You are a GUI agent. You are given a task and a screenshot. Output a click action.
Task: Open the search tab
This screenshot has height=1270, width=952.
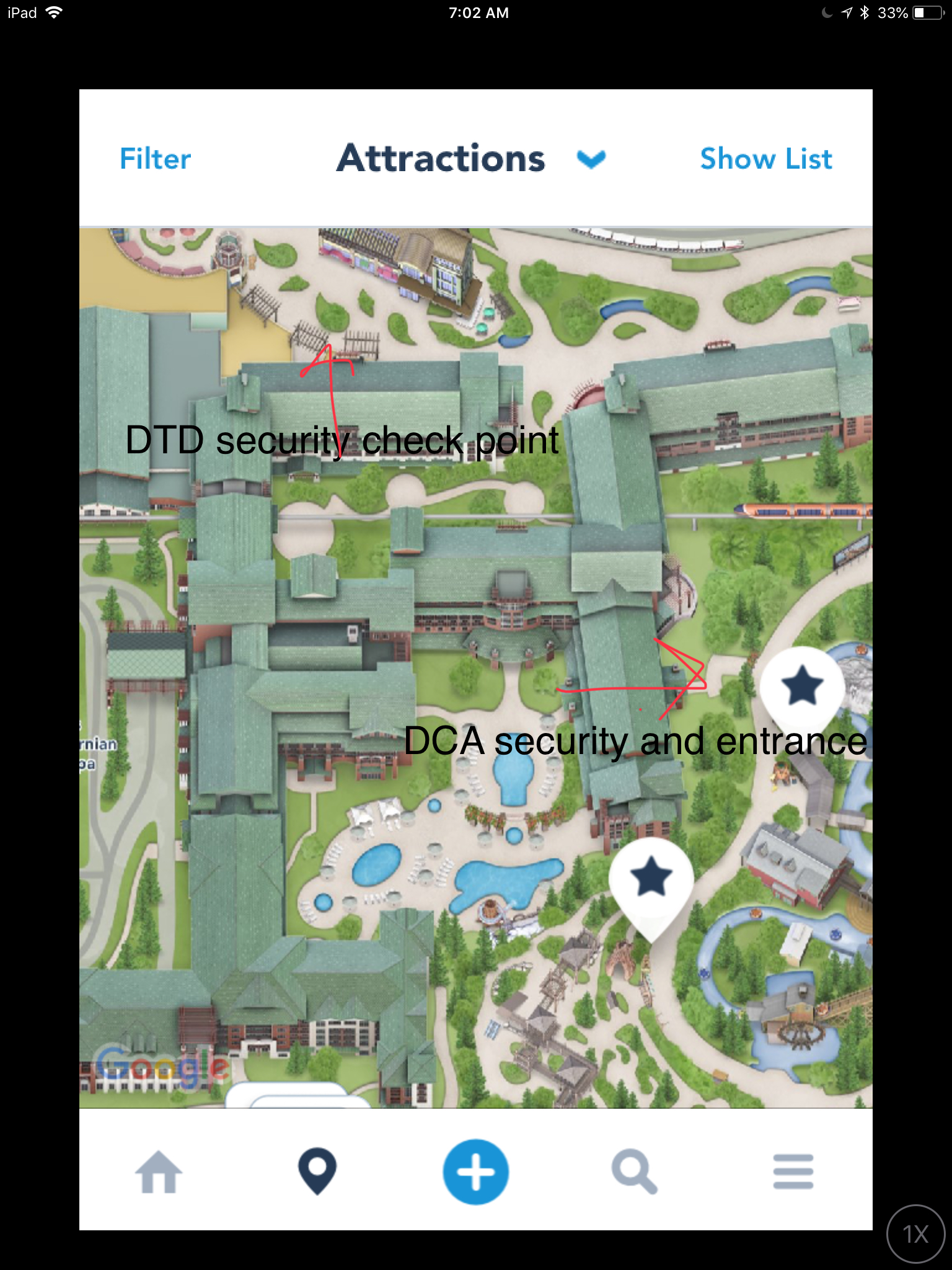coord(634,1171)
